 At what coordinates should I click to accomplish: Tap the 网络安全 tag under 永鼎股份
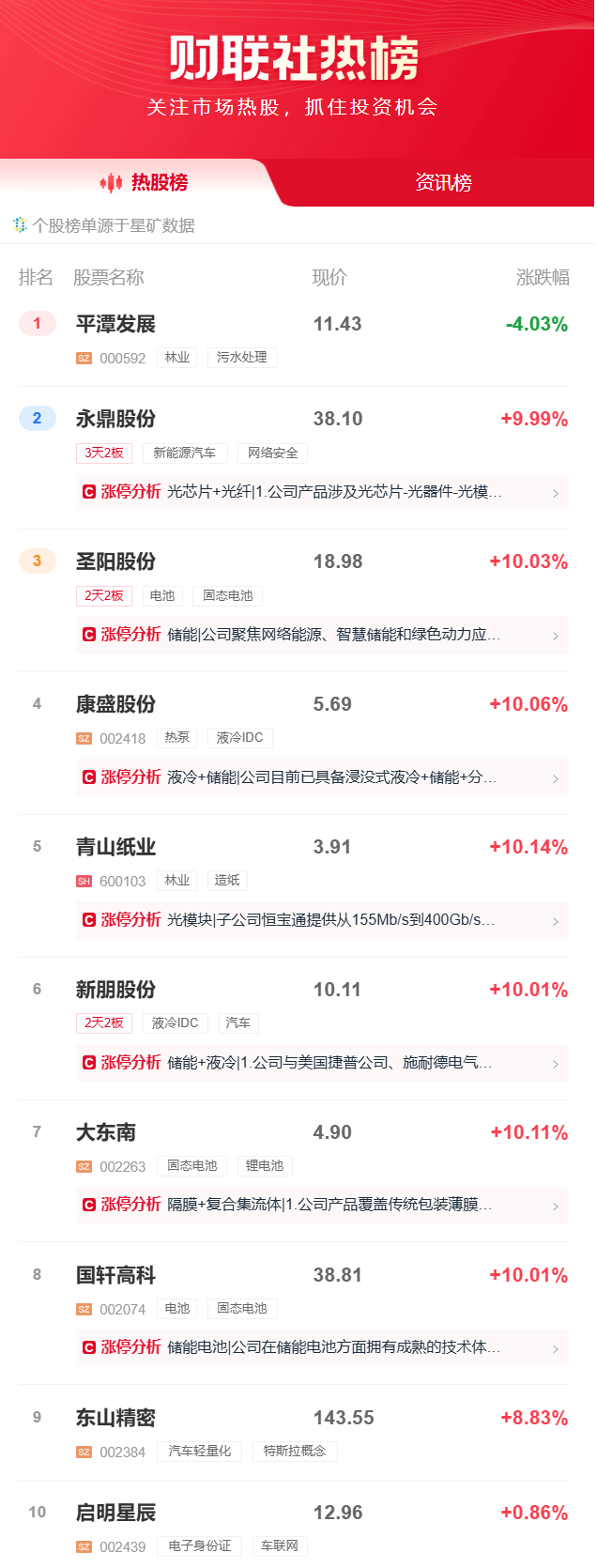(x=272, y=453)
